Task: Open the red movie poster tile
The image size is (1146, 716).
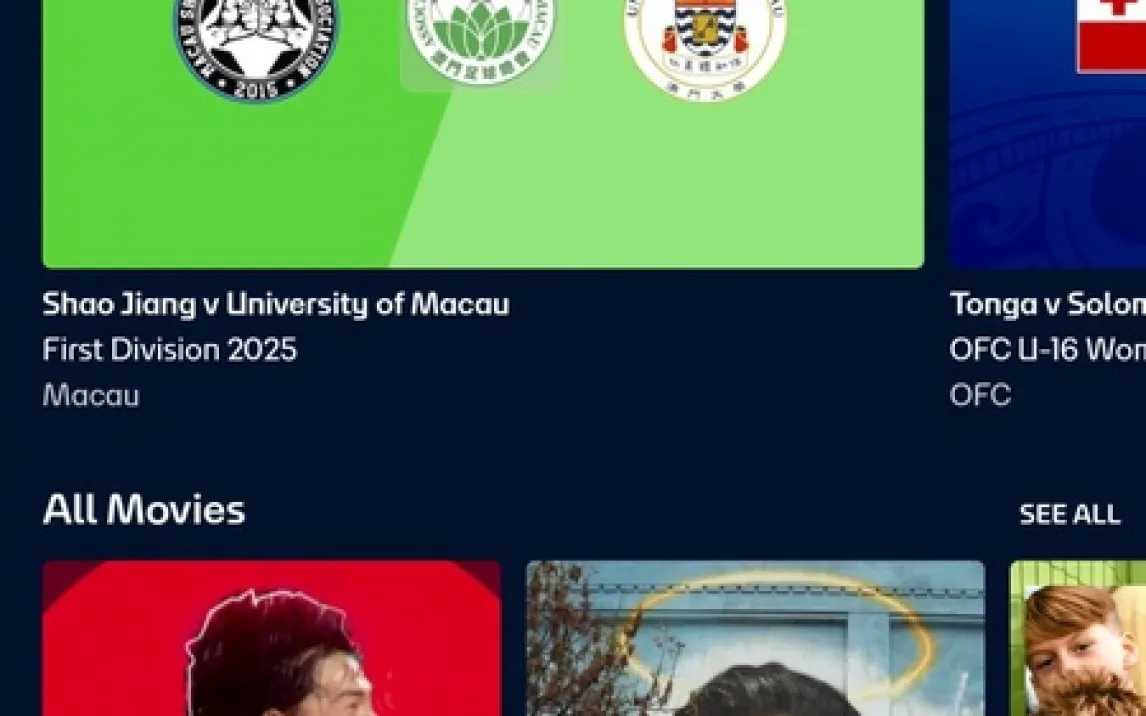Action: coord(271,640)
